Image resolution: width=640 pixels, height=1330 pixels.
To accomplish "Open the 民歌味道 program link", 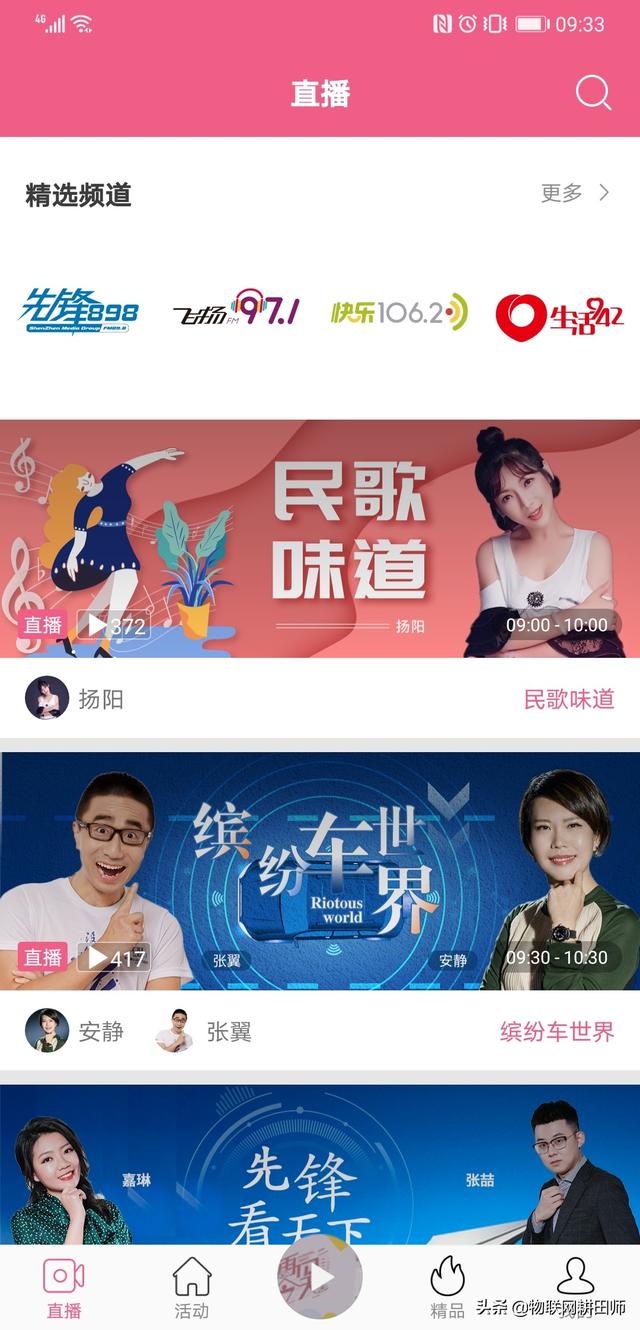I will pyautogui.click(x=569, y=698).
